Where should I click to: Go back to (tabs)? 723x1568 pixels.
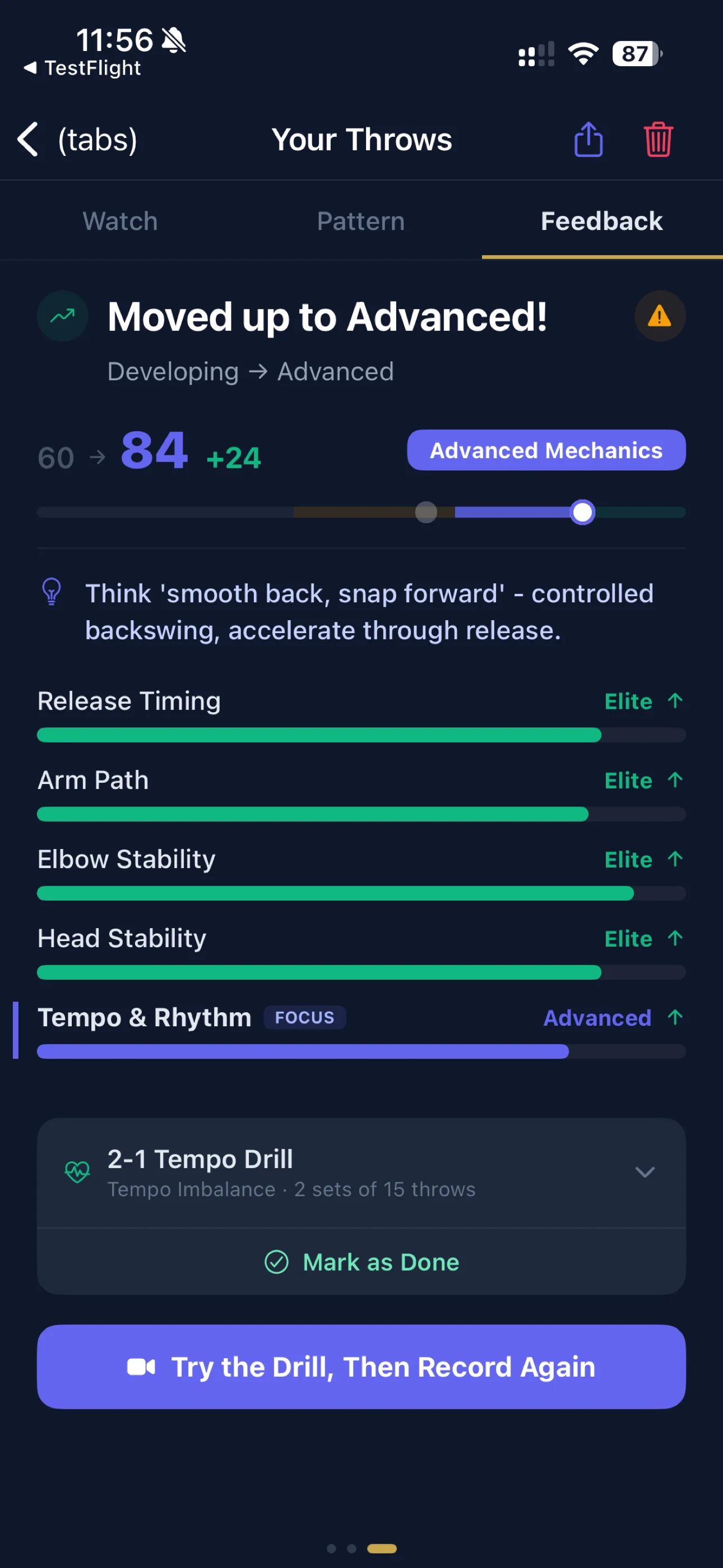click(x=76, y=140)
